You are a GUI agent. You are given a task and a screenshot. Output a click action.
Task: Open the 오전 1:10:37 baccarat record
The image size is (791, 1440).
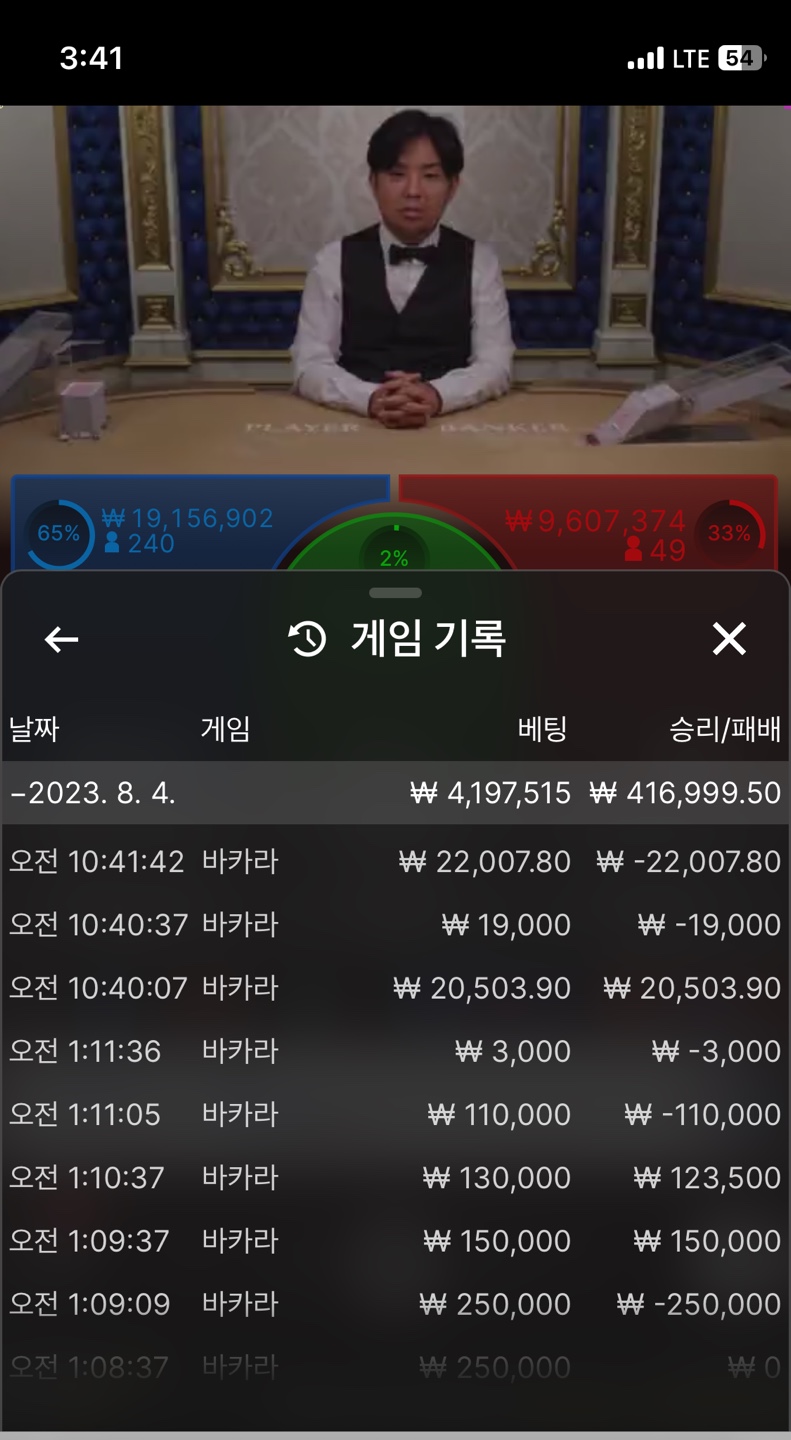pos(396,1177)
